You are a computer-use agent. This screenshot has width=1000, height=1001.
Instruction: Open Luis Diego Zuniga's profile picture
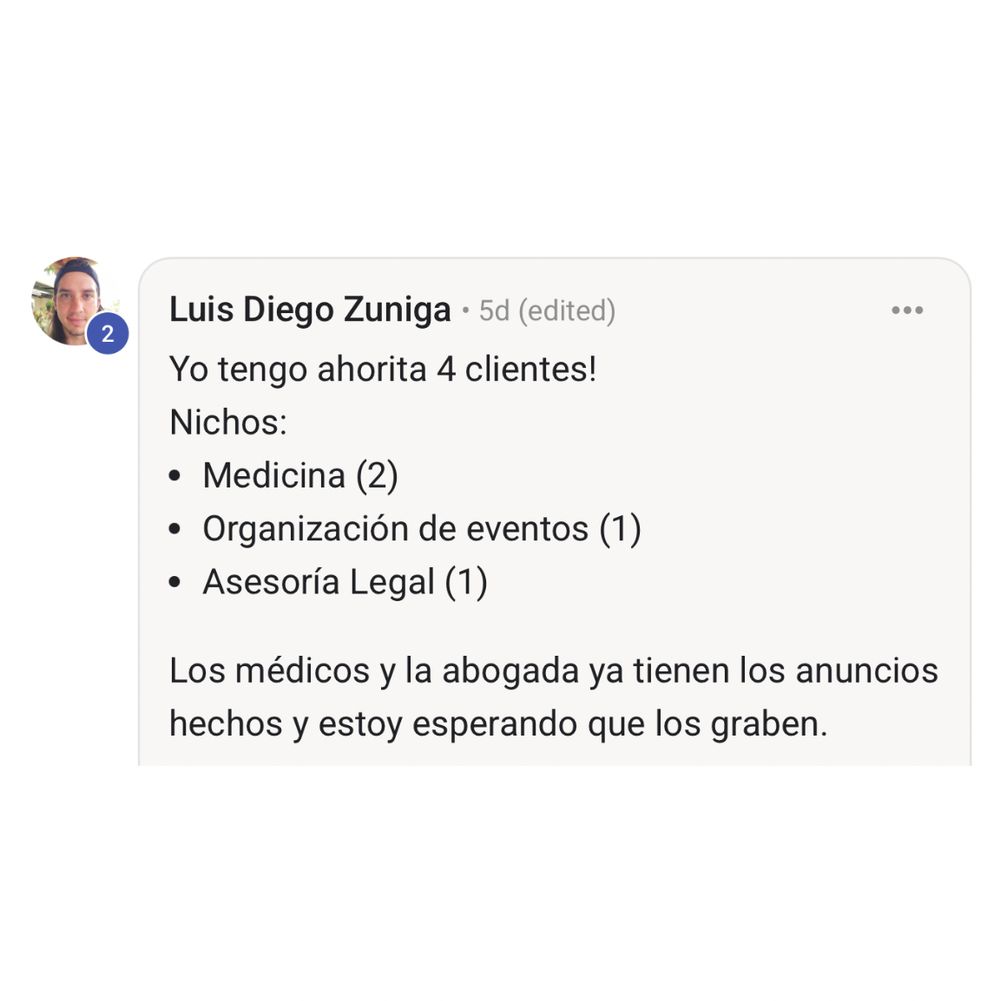[x=75, y=301]
